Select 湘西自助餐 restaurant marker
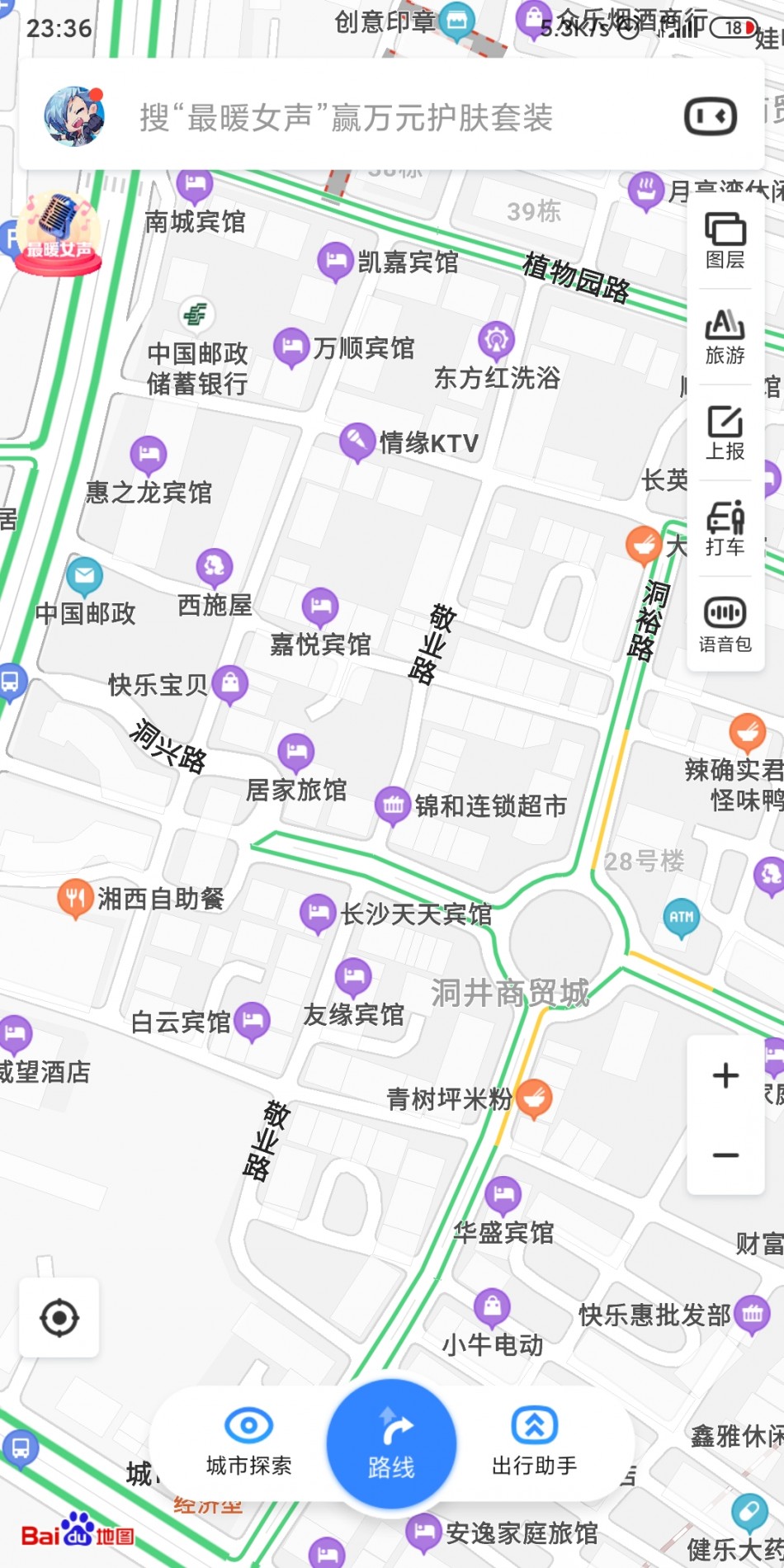The height and width of the screenshot is (1568, 784). coord(75,898)
